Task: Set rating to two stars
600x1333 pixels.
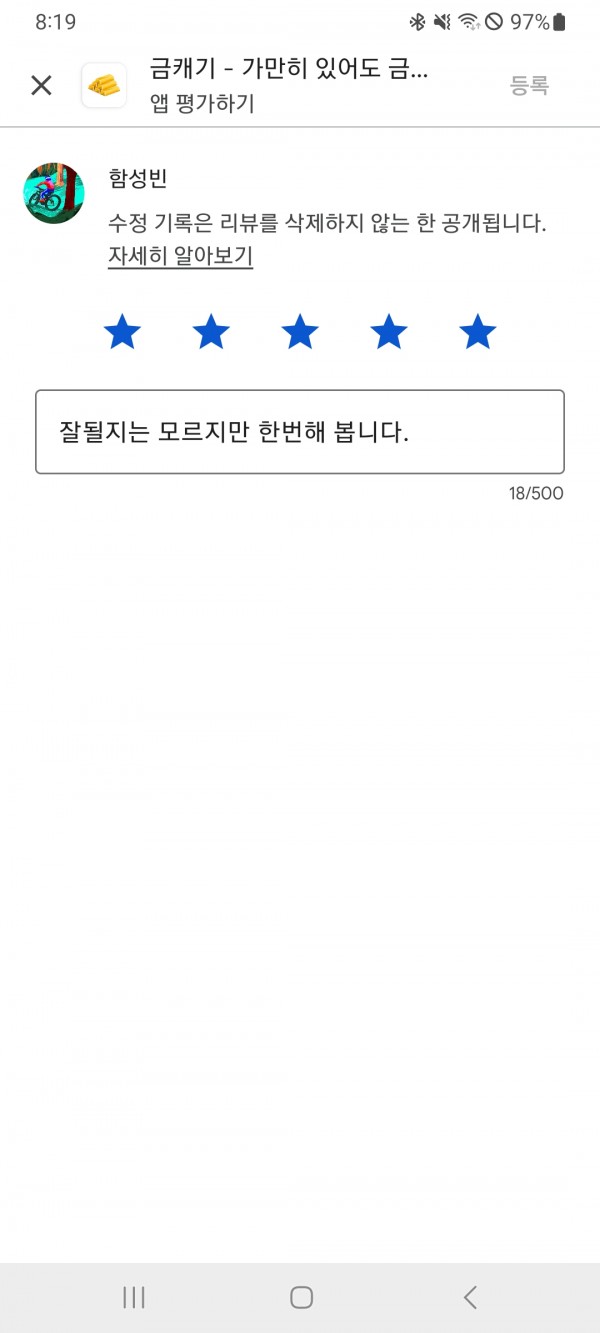Action: [x=211, y=331]
